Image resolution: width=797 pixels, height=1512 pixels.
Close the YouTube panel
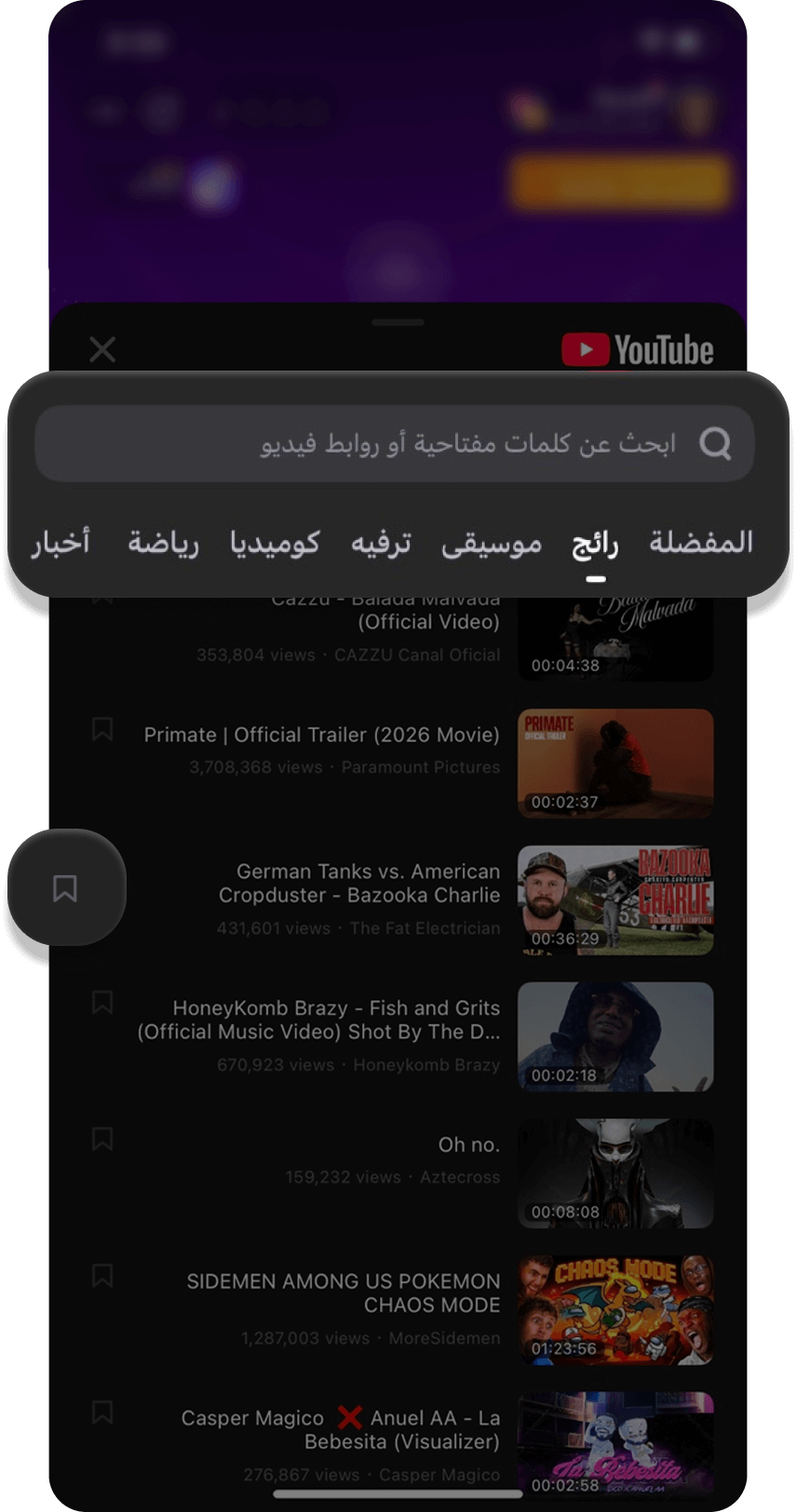tap(102, 349)
